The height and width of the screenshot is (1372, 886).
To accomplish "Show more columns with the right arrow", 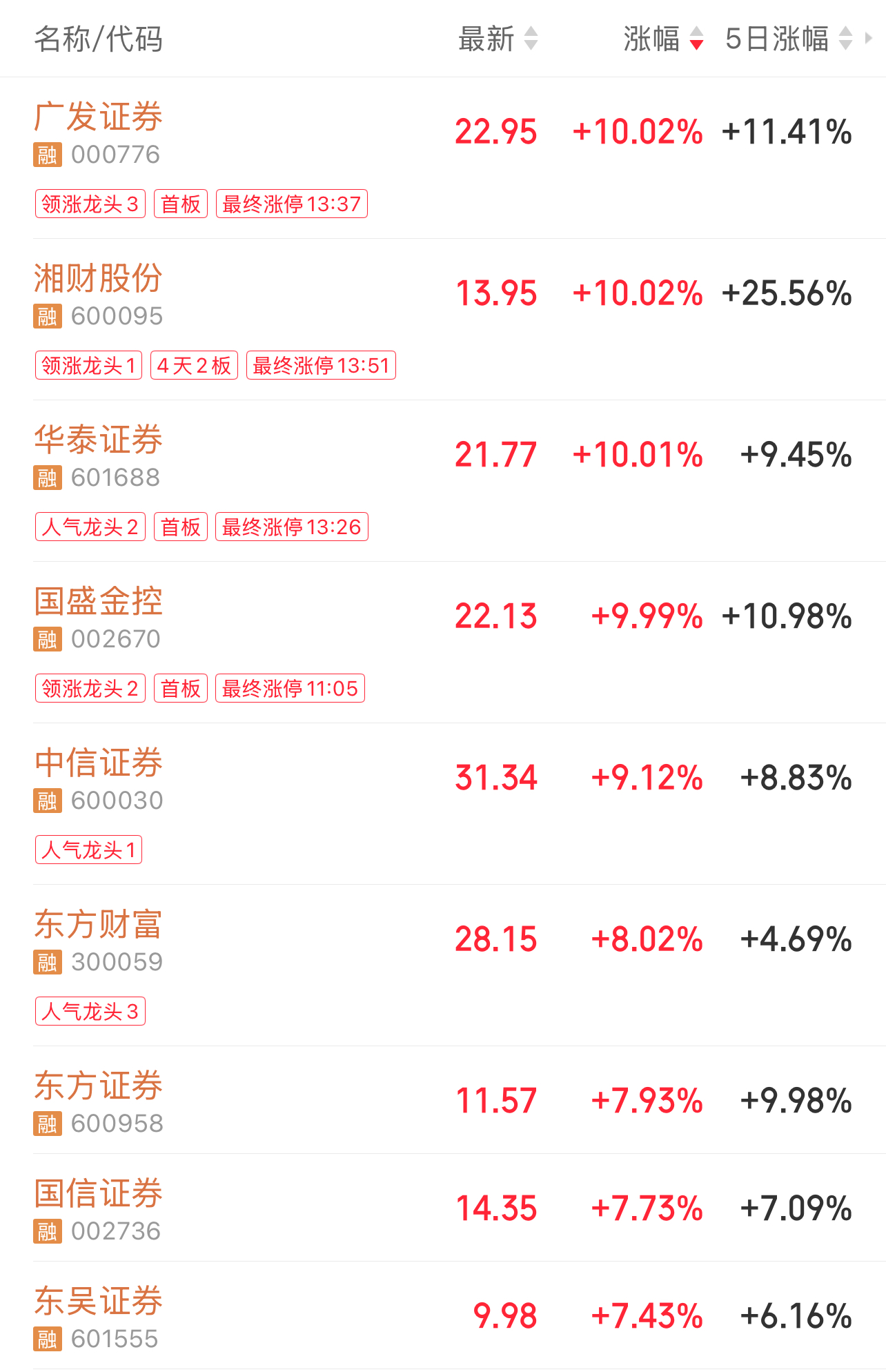I will coord(869,39).
